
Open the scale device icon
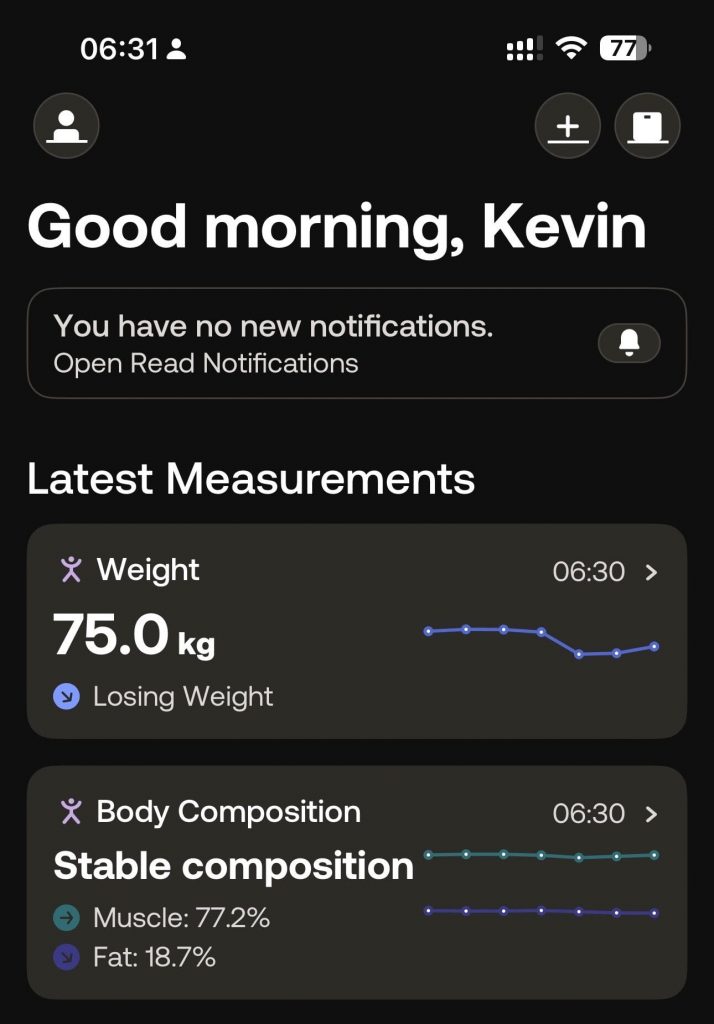[x=647, y=127]
